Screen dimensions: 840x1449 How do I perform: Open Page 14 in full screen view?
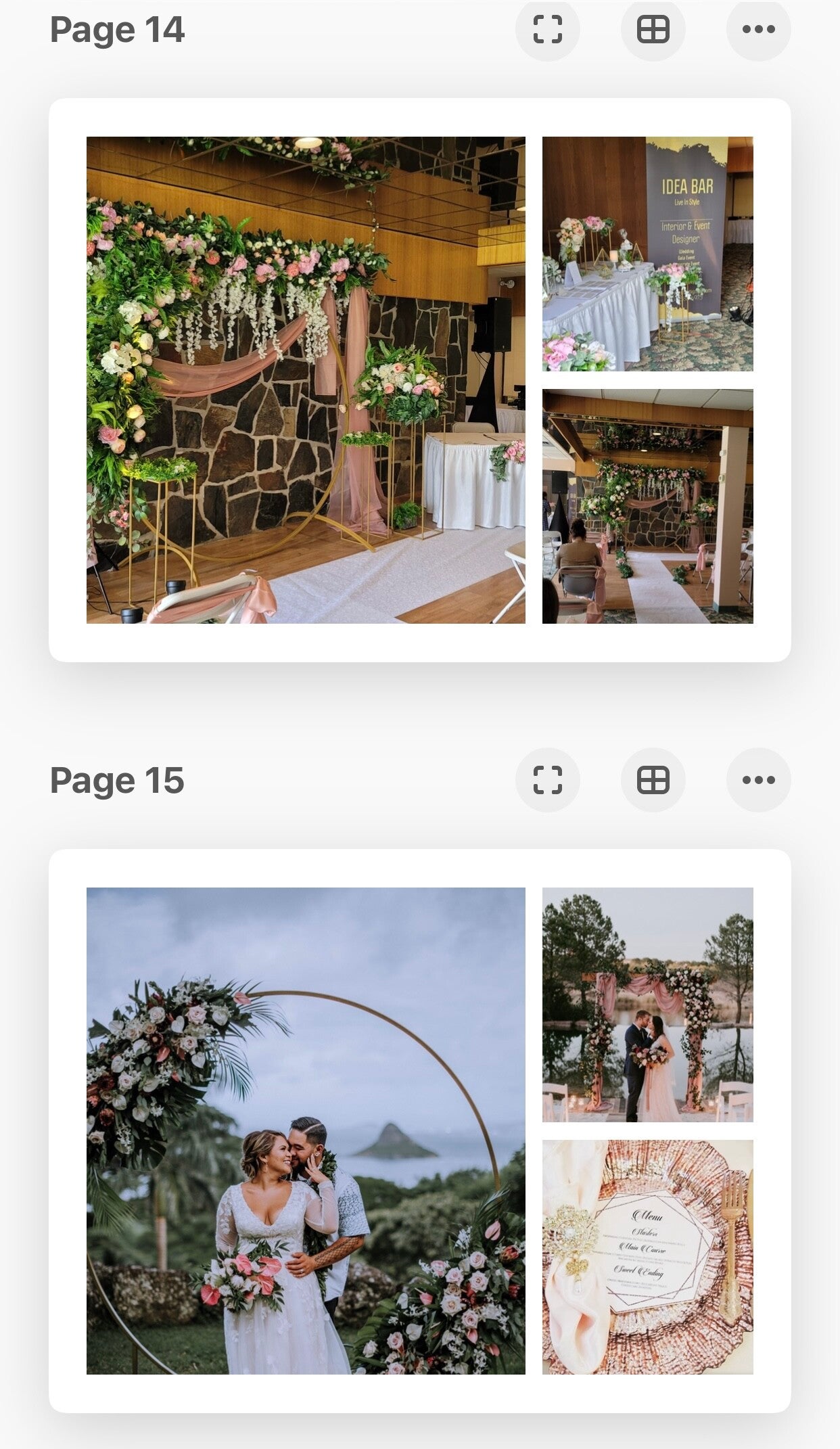pos(547,29)
